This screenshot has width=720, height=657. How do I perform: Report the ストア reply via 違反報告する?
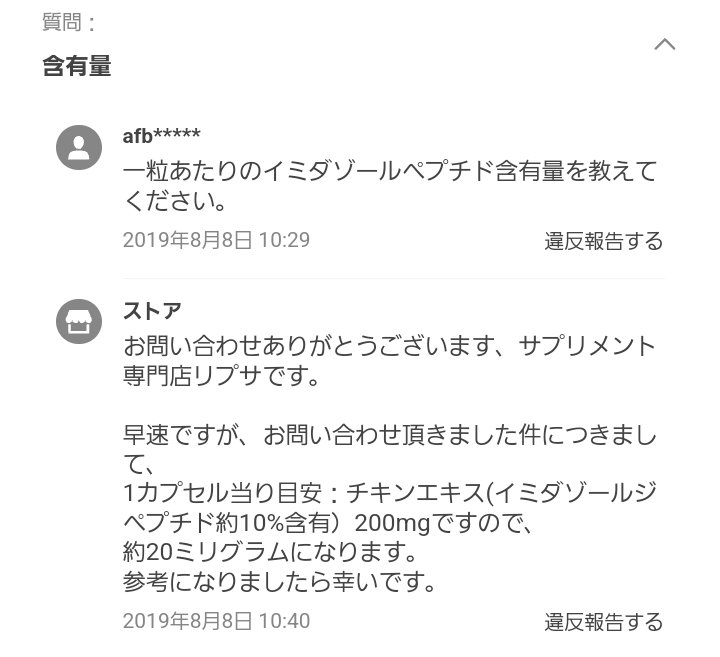(603, 621)
